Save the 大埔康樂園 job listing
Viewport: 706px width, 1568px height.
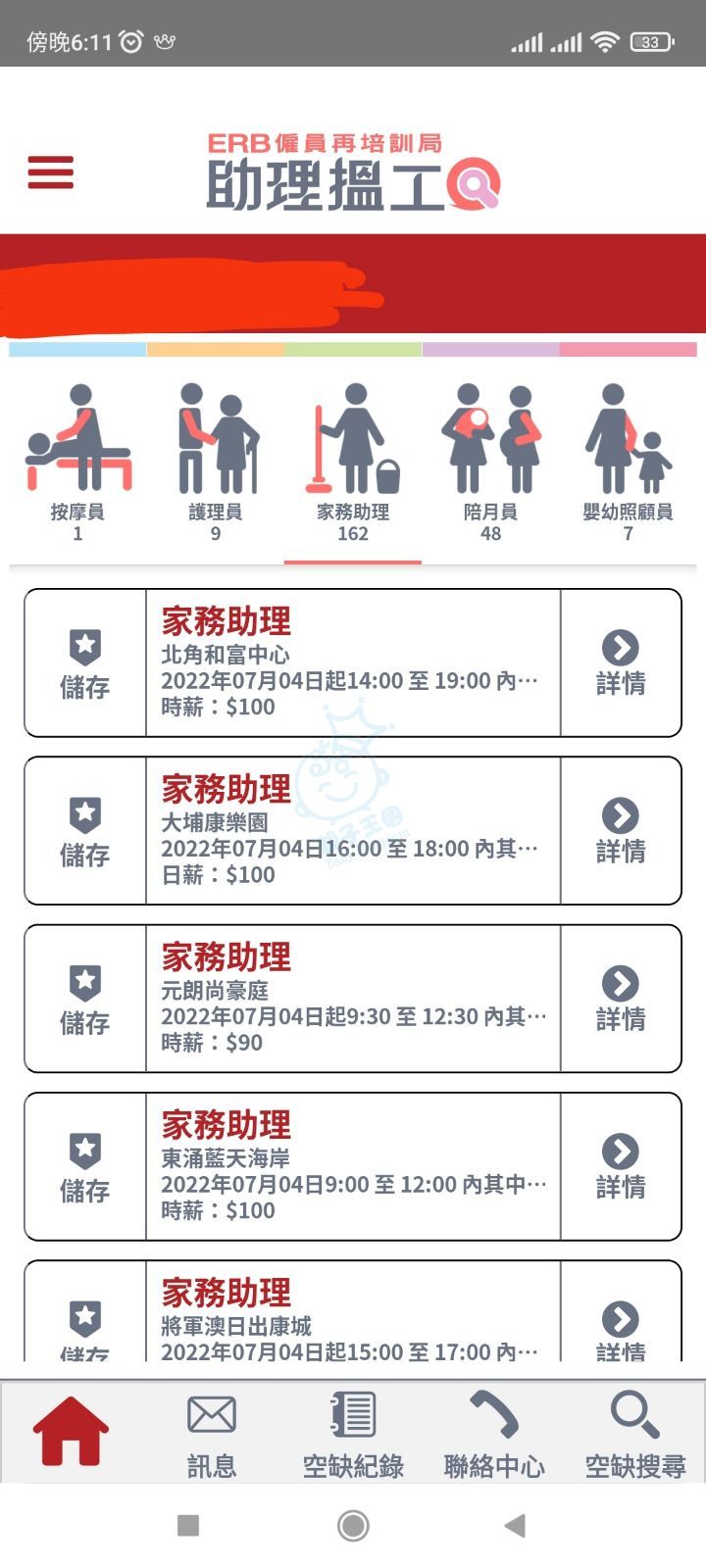point(85,831)
